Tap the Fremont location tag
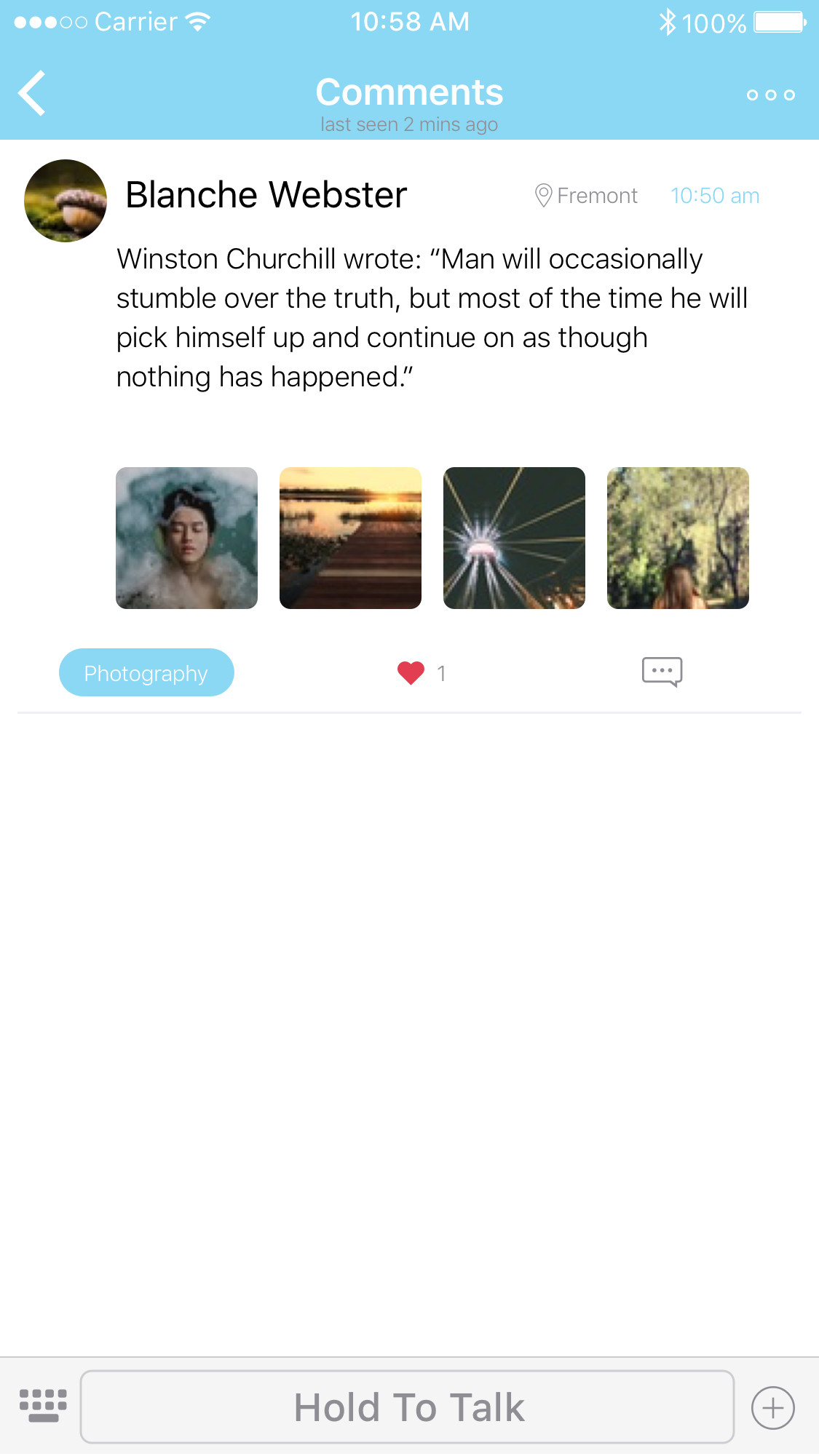819x1456 pixels. pyautogui.click(x=586, y=195)
